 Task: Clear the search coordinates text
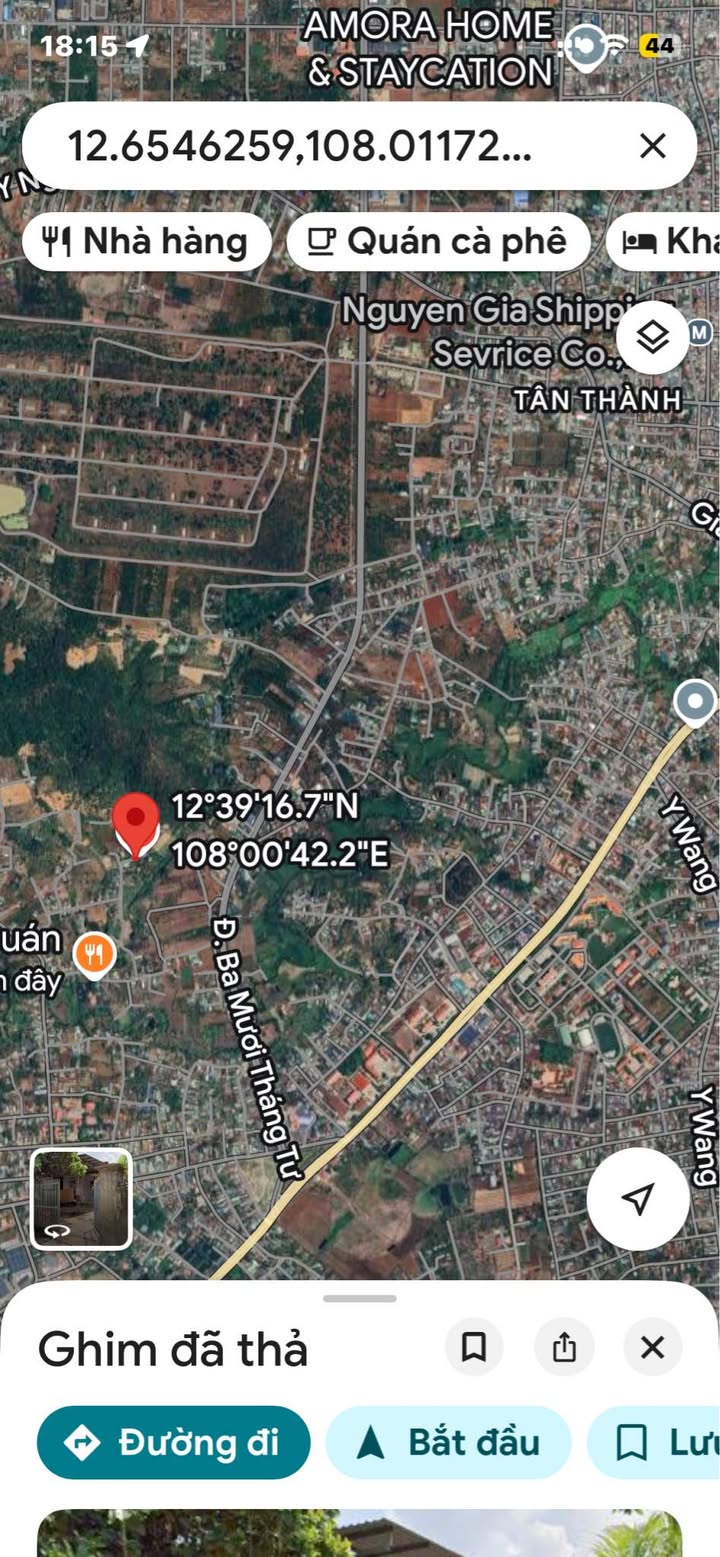pyautogui.click(x=652, y=147)
